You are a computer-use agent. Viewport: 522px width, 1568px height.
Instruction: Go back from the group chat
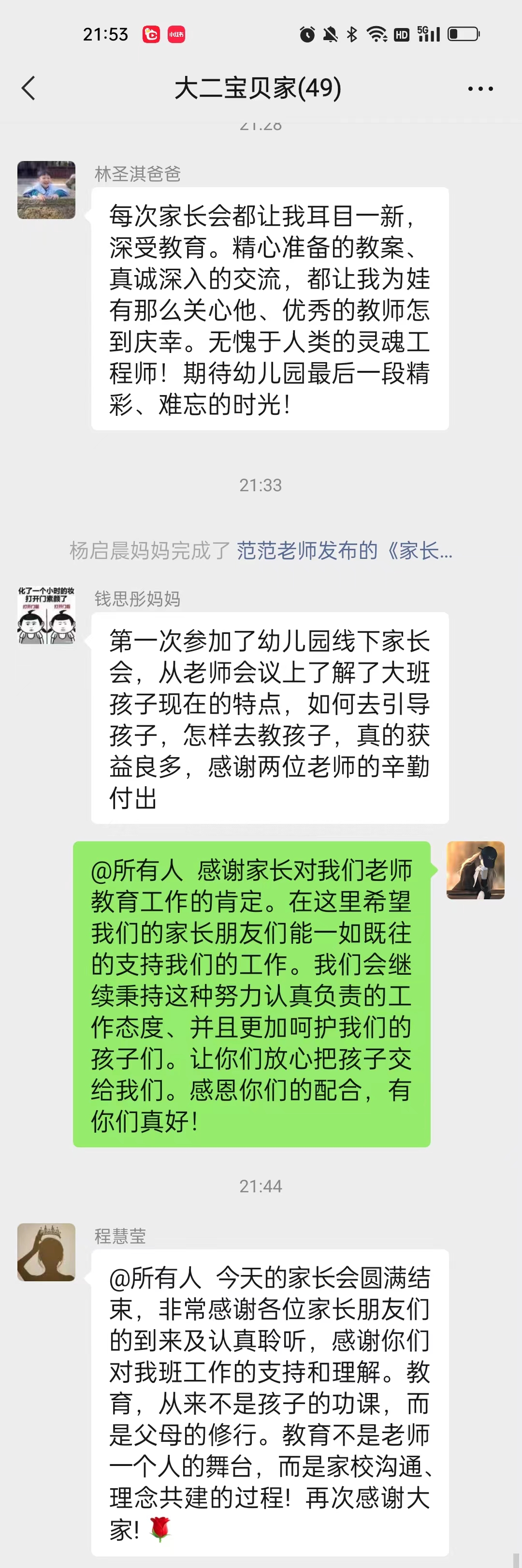point(29,88)
